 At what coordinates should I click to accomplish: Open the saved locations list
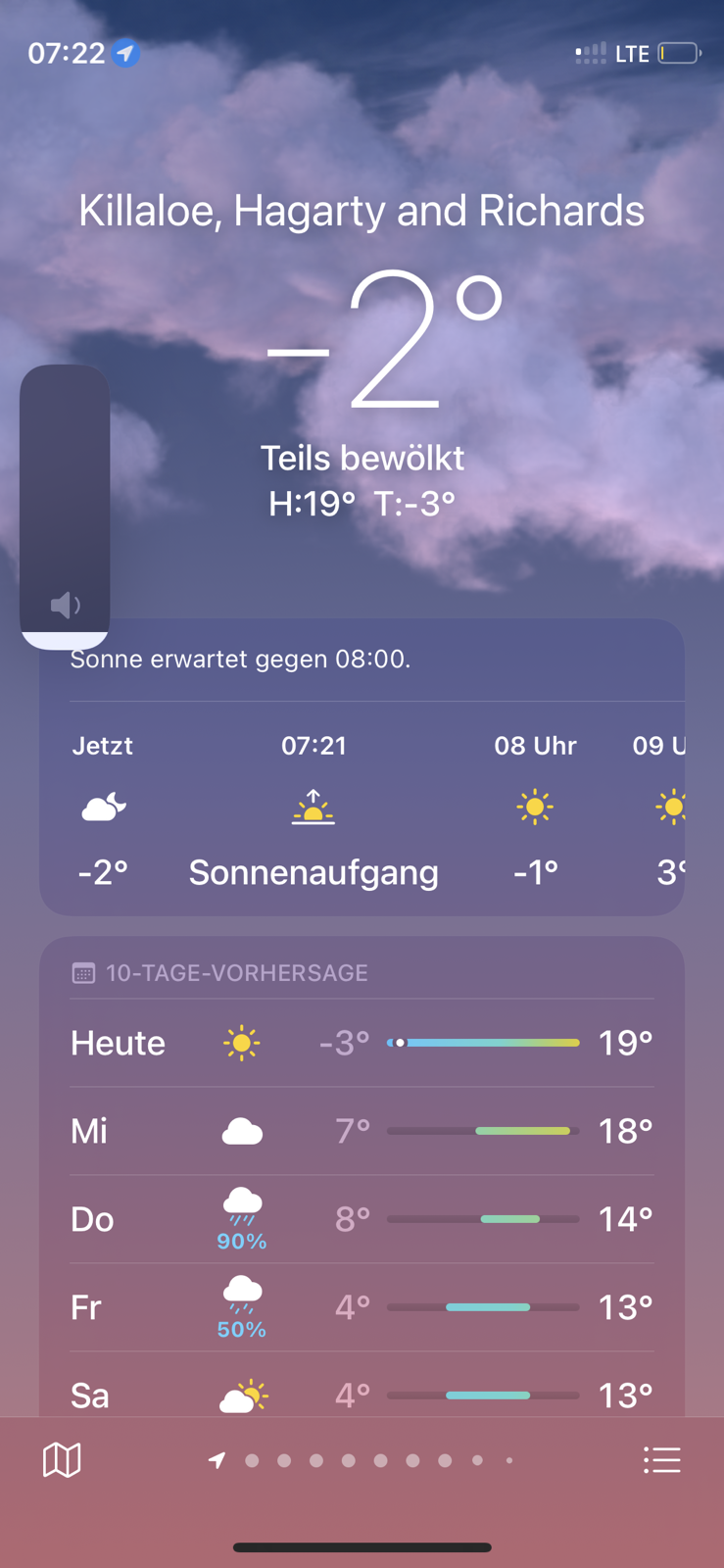coord(661,1460)
